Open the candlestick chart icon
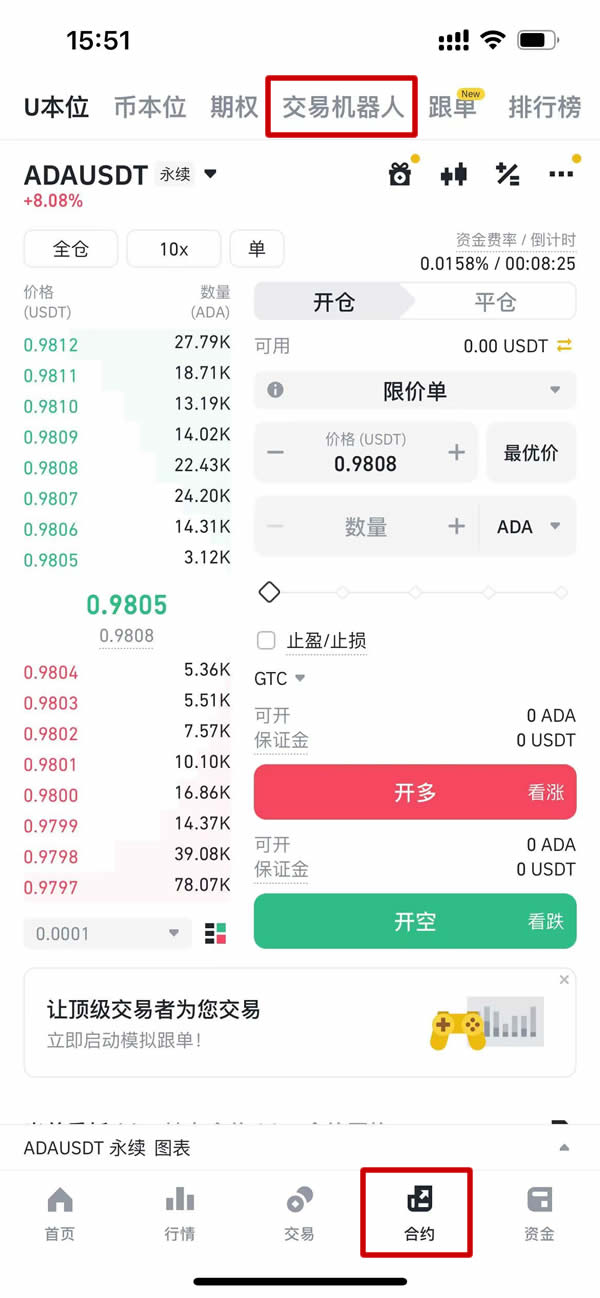600x1298 pixels. (454, 174)
